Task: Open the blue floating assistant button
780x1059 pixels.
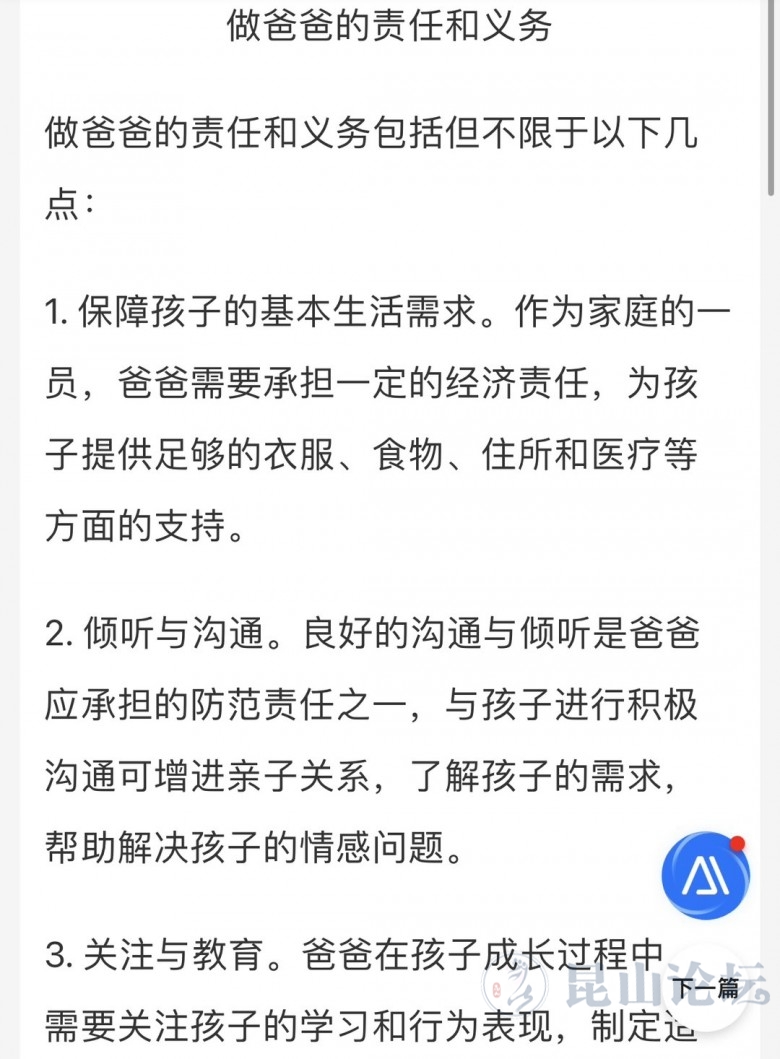Action: [705, 877]
